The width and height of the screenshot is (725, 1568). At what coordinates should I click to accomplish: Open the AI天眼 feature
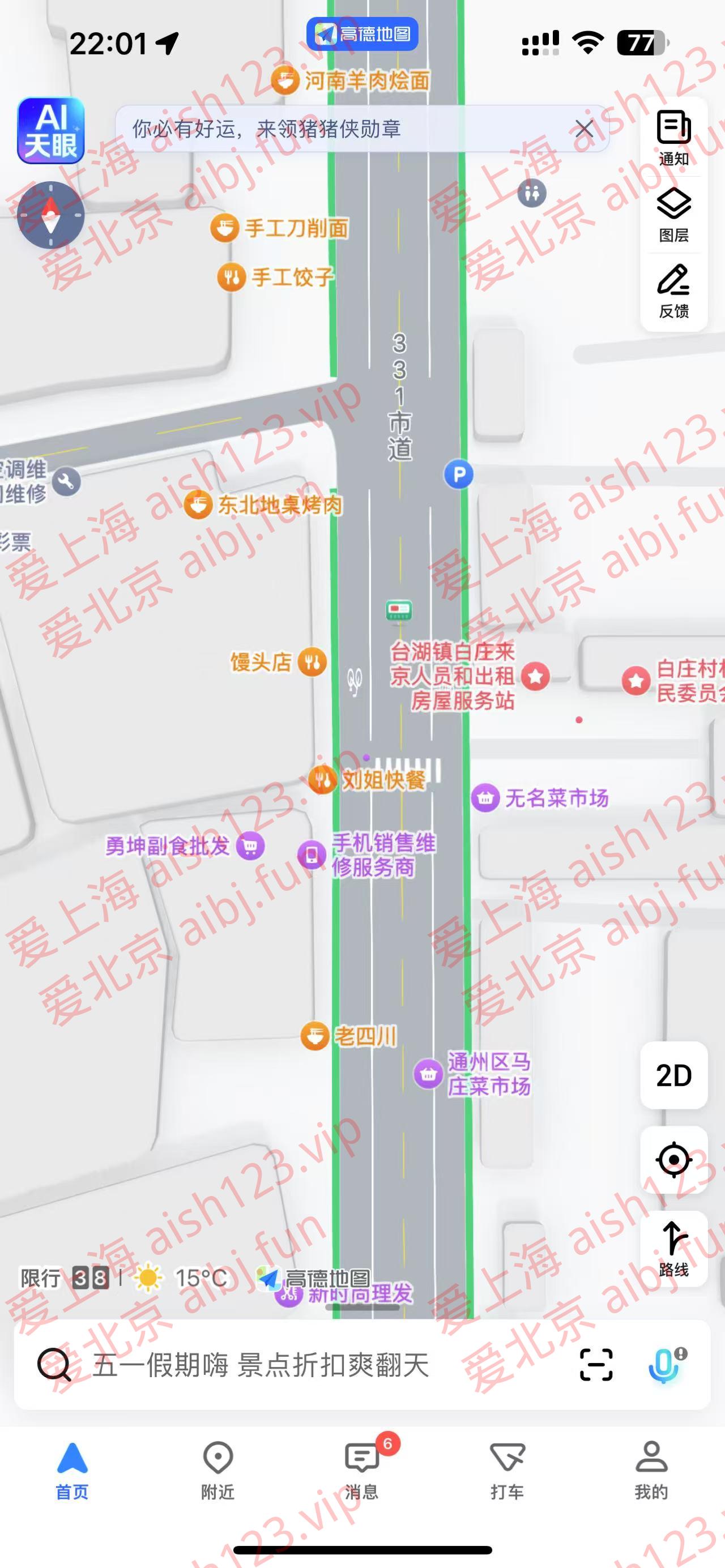pos(50,130)
